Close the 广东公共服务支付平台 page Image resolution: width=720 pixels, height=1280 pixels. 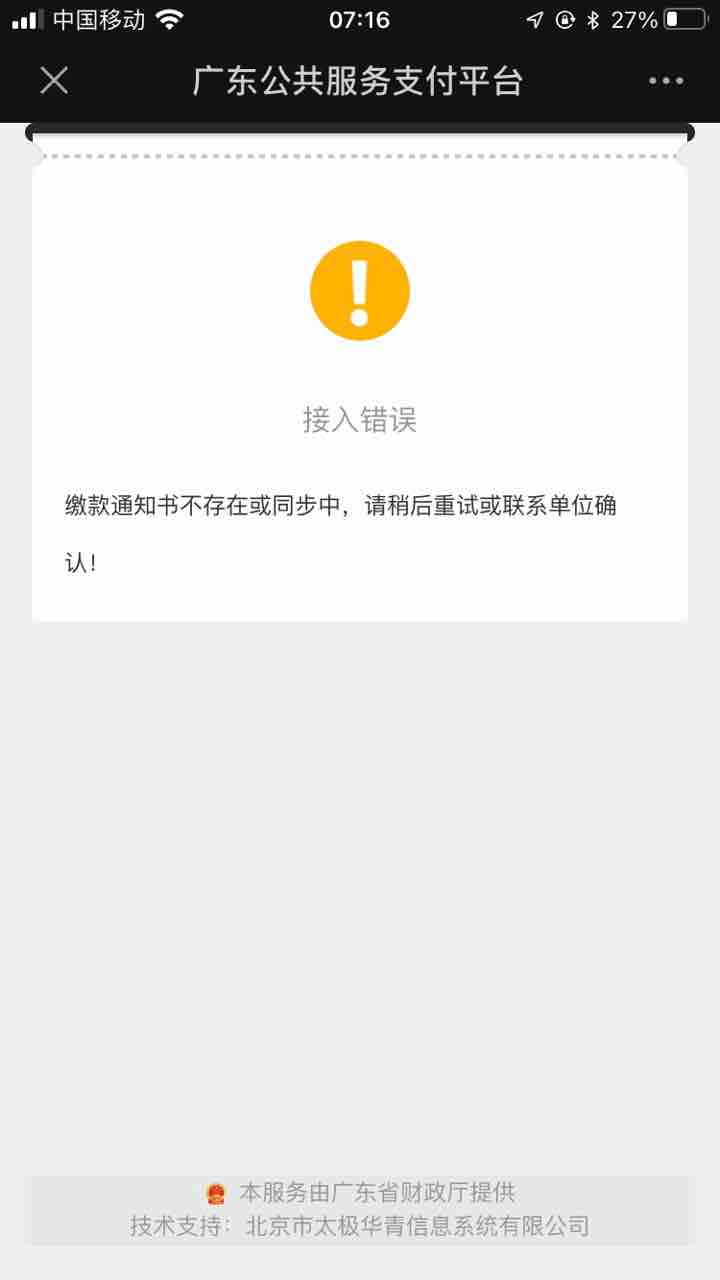[54, 81]
